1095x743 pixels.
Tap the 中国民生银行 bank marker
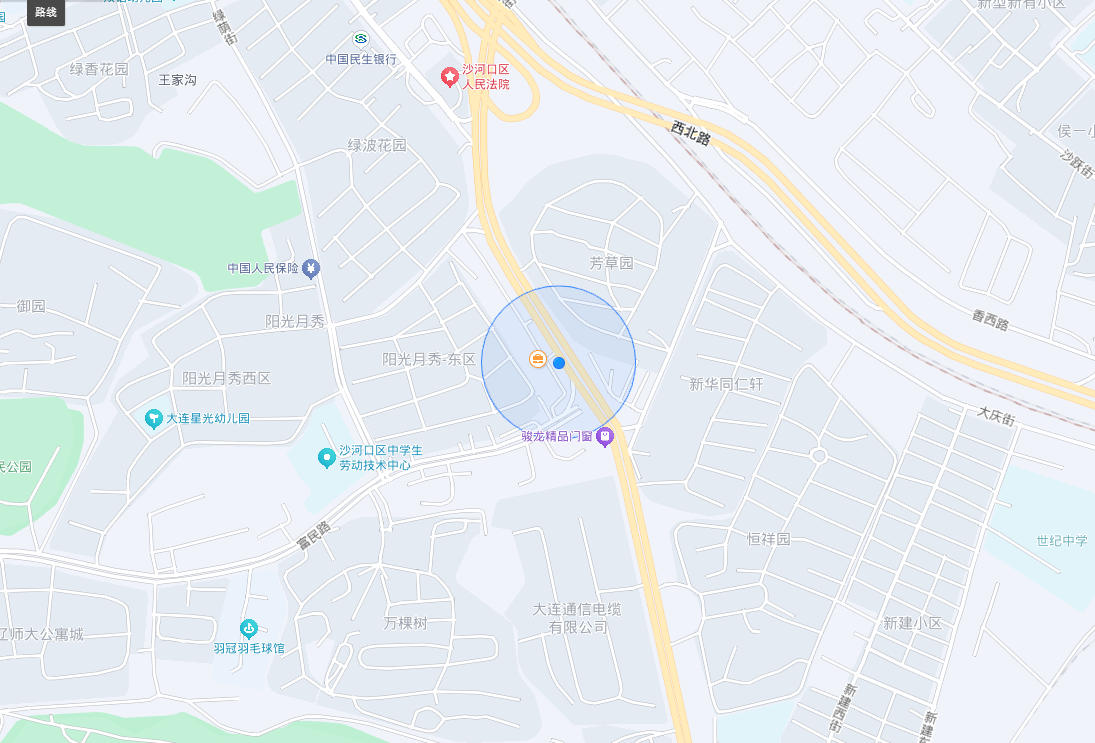(x=360, y=39)
